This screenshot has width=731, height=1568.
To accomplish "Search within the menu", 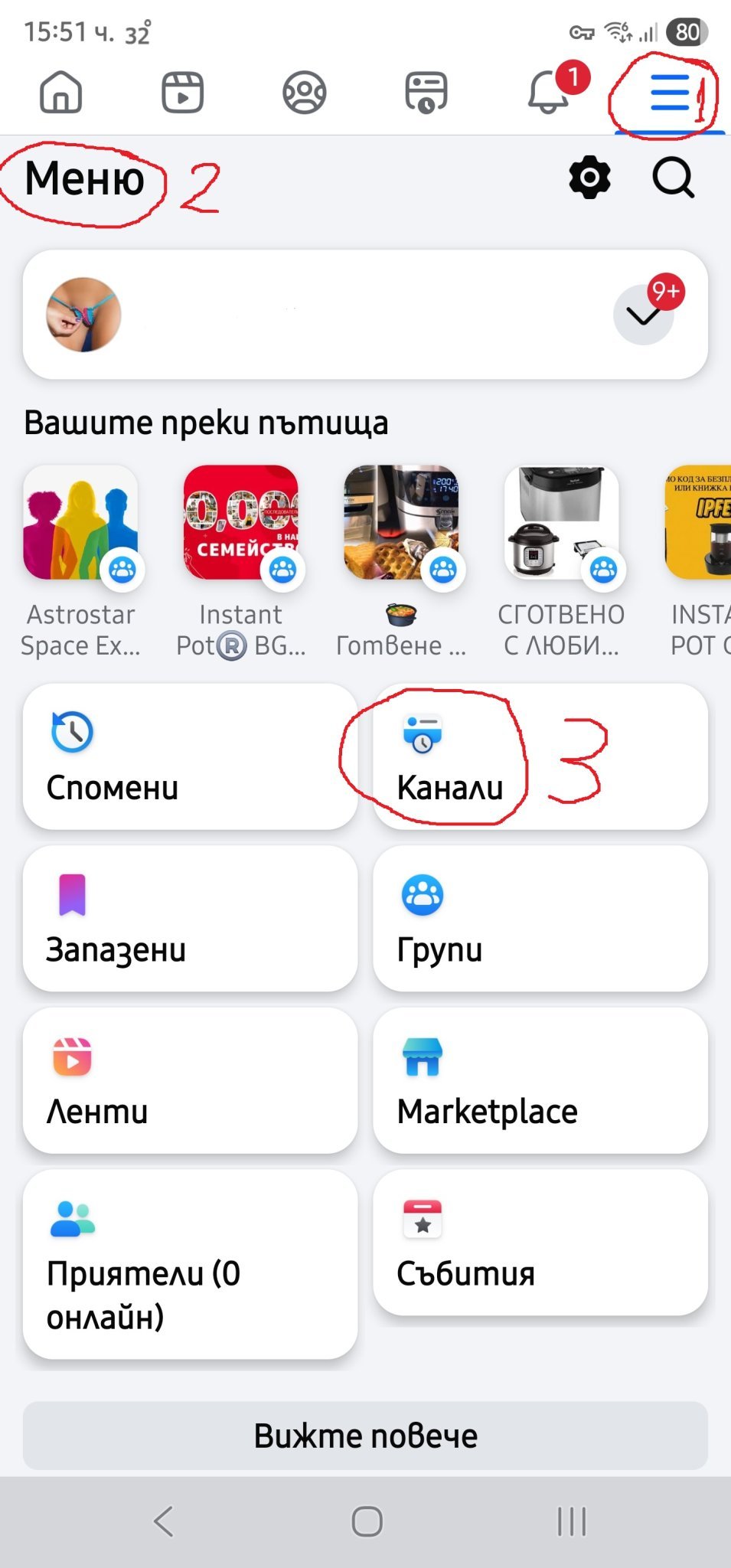I will [674, 178].
